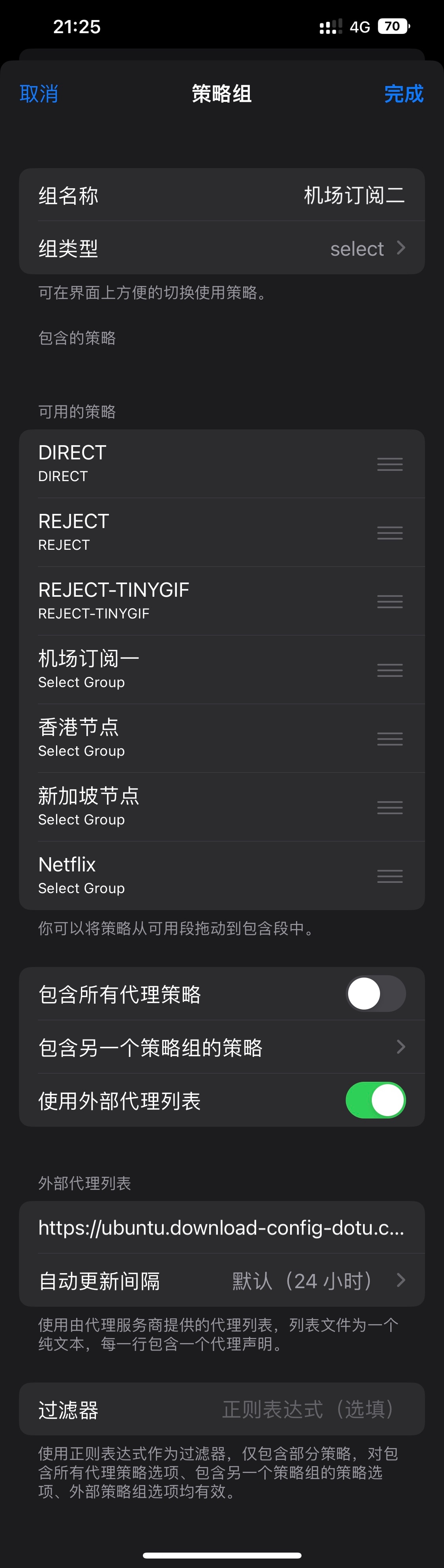
Task: Tap 取消 to cancel editing
Action: [x=39, y=94]
